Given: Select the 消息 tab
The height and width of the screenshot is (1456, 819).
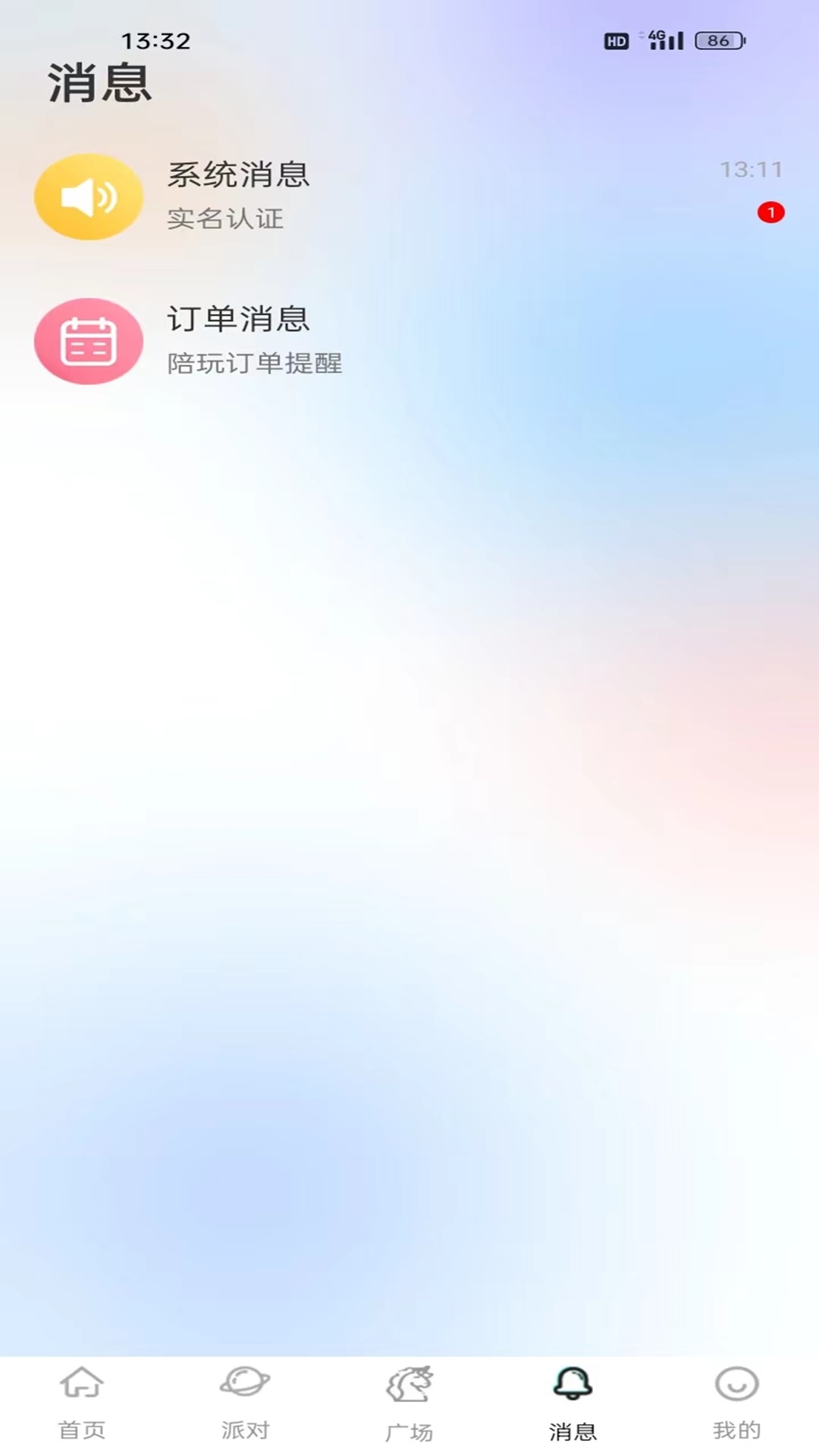Looking at the screenshot, I should (573, 1403).
